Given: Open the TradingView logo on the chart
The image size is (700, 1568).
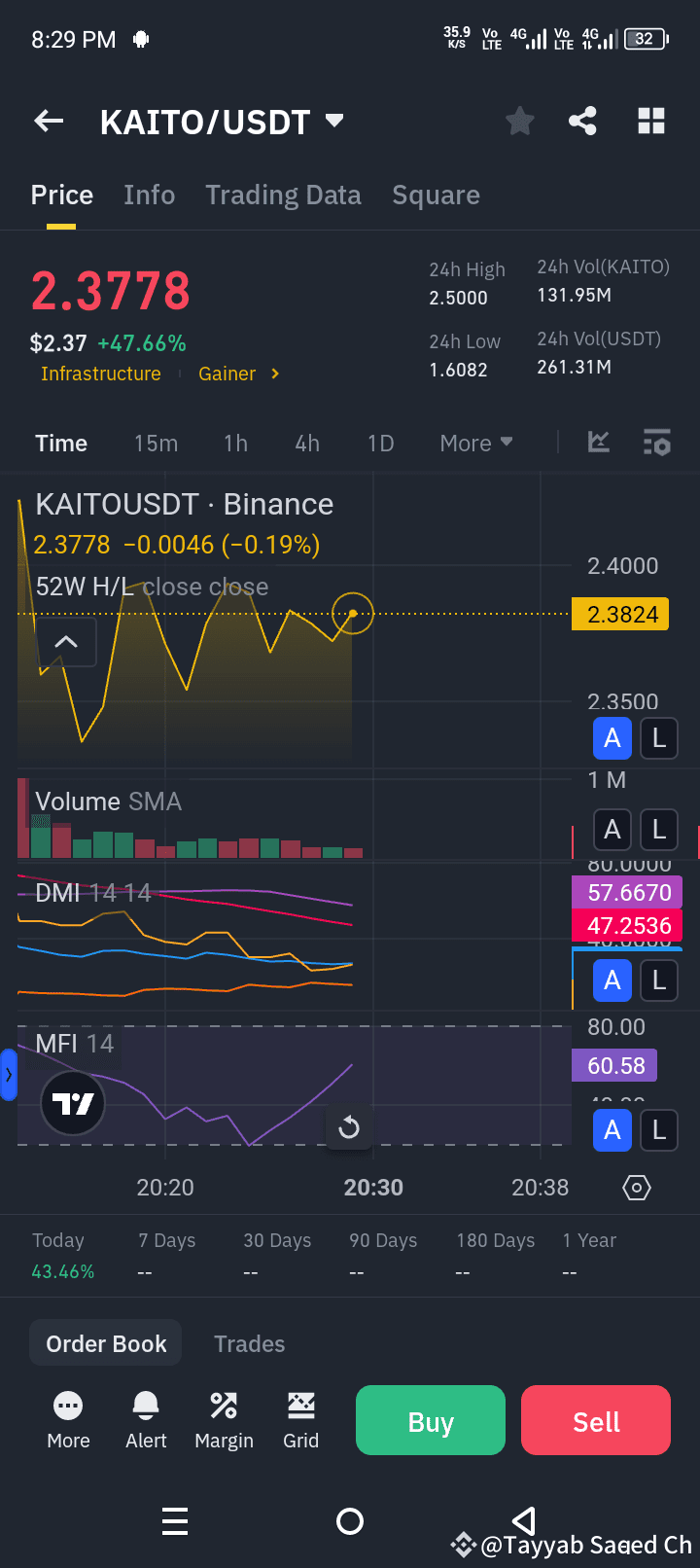Looking at the screenshot, I should (73, 1103).
